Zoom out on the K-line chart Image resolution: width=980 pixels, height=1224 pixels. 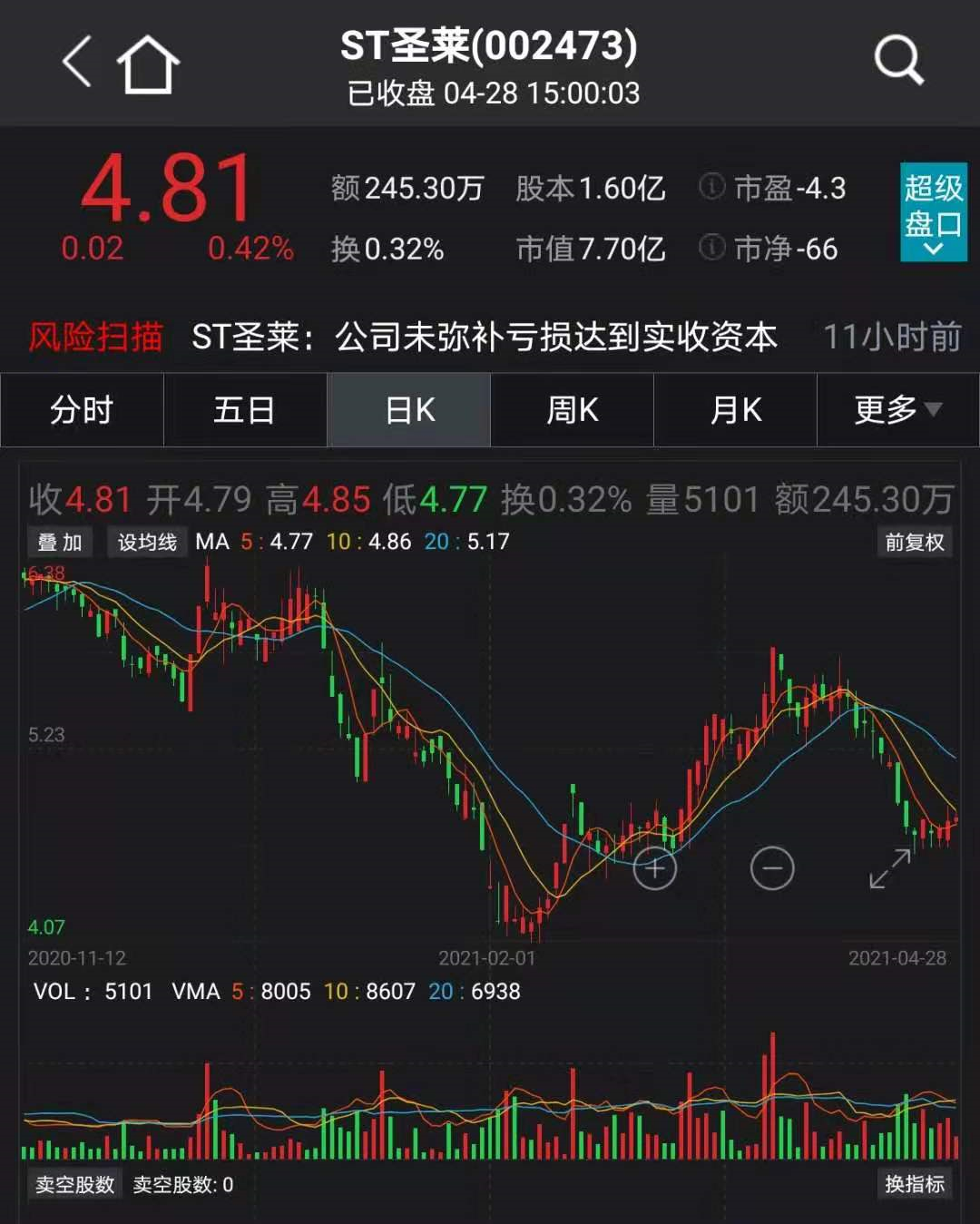tap(772, 868)
